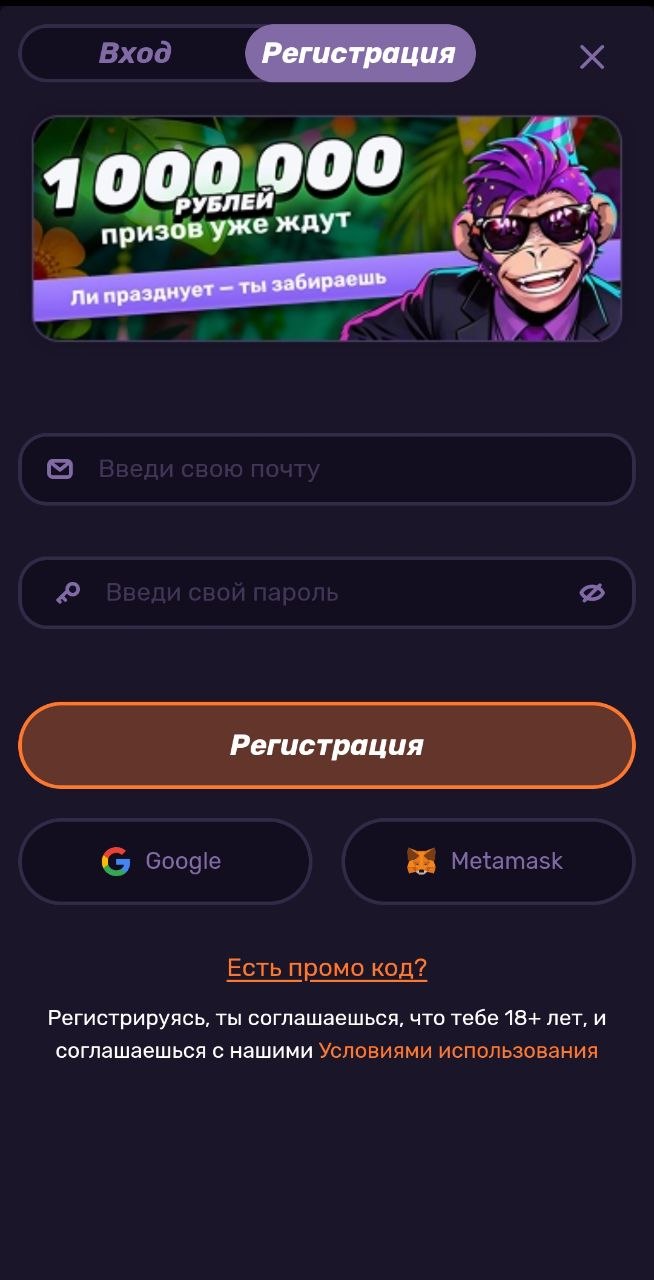Viewport: 654px width, 1280px height.
Task: Tap the password field Введи свой пароль
Action: (320, 592)
